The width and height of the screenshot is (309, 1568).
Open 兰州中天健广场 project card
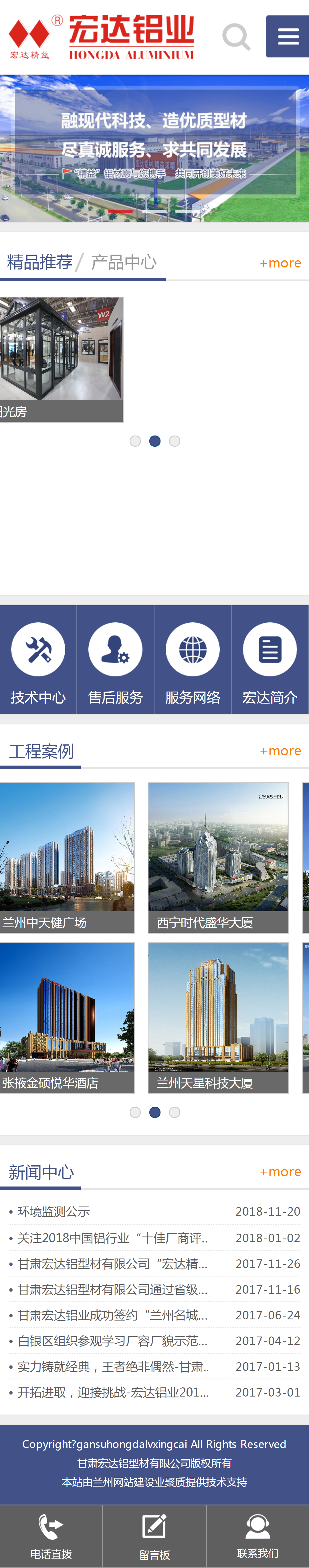(x=66, y=856)
